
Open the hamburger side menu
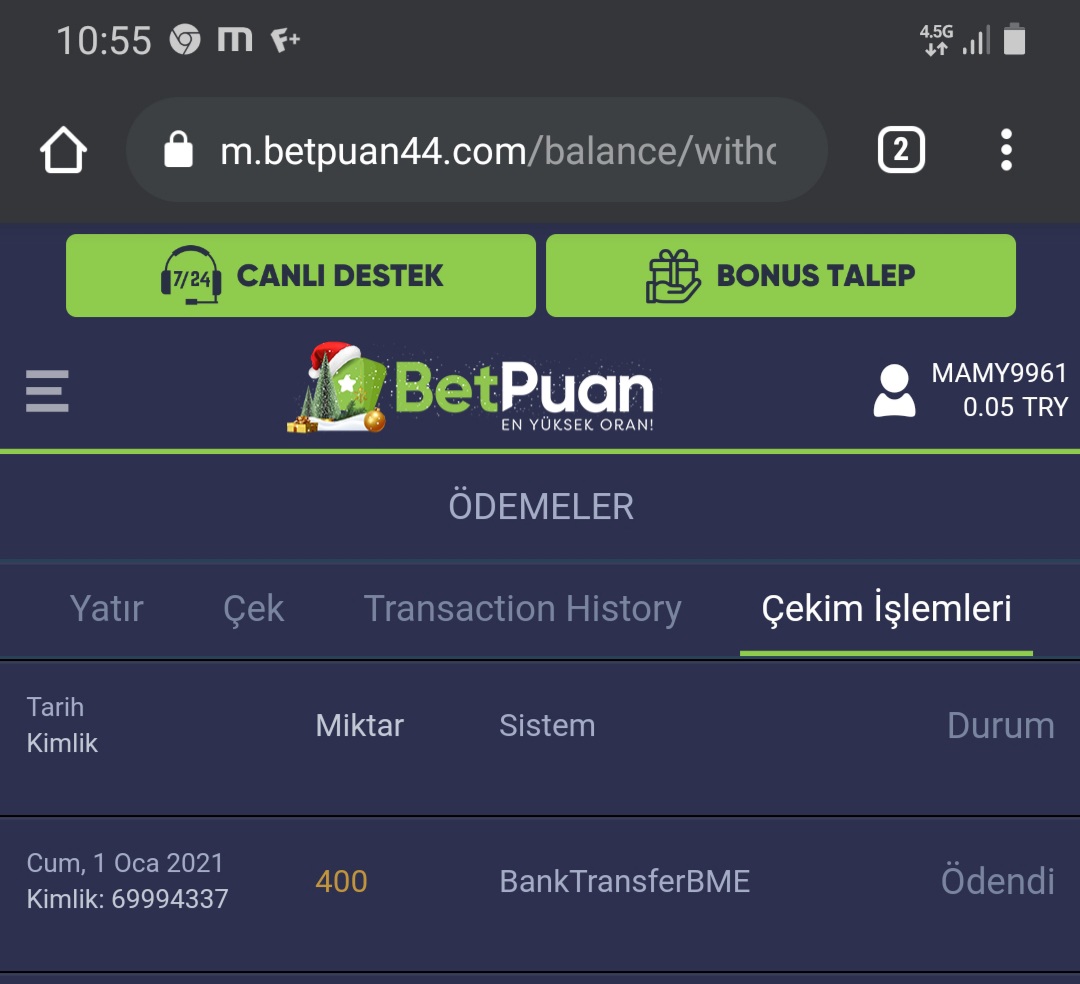point(47,391)
